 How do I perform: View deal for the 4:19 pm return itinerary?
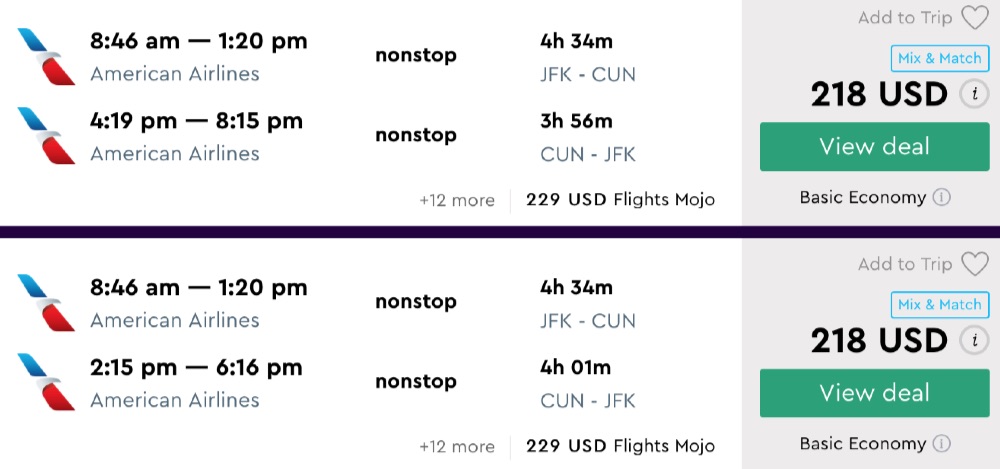[x=874, y=147]
